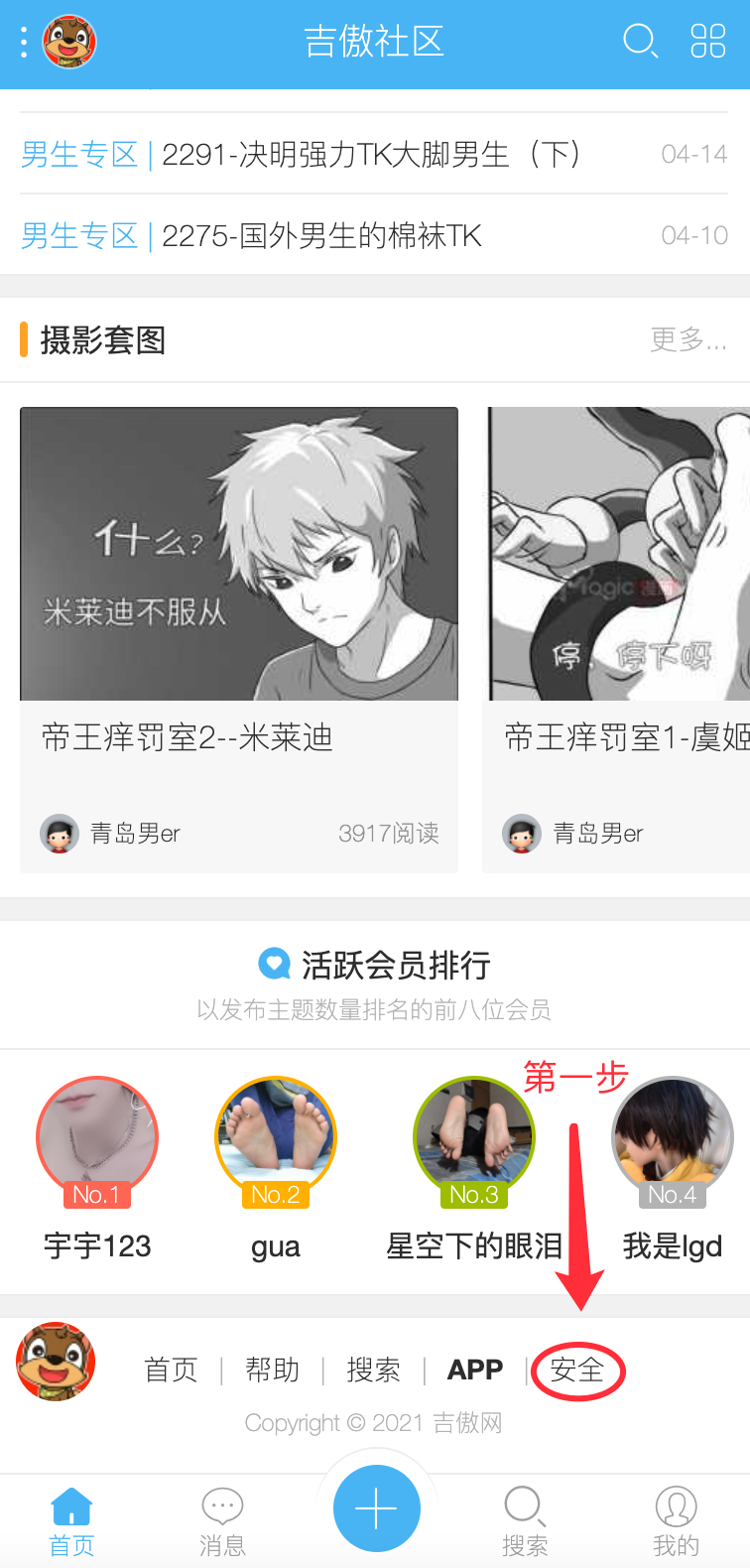750x1568 pixels.
Task: Open the circled 安全 footer link
Action: pos(577,1371)
